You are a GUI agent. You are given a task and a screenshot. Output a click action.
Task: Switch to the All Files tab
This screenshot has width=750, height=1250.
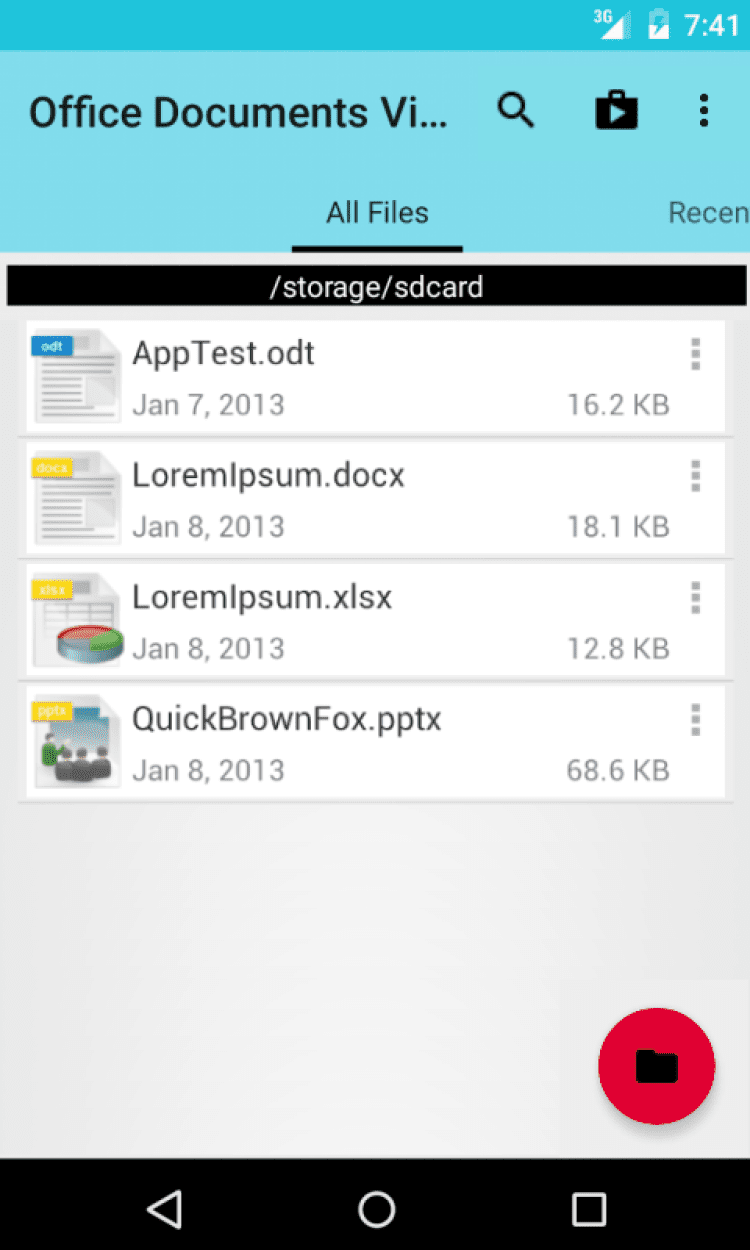pos(377,213)
